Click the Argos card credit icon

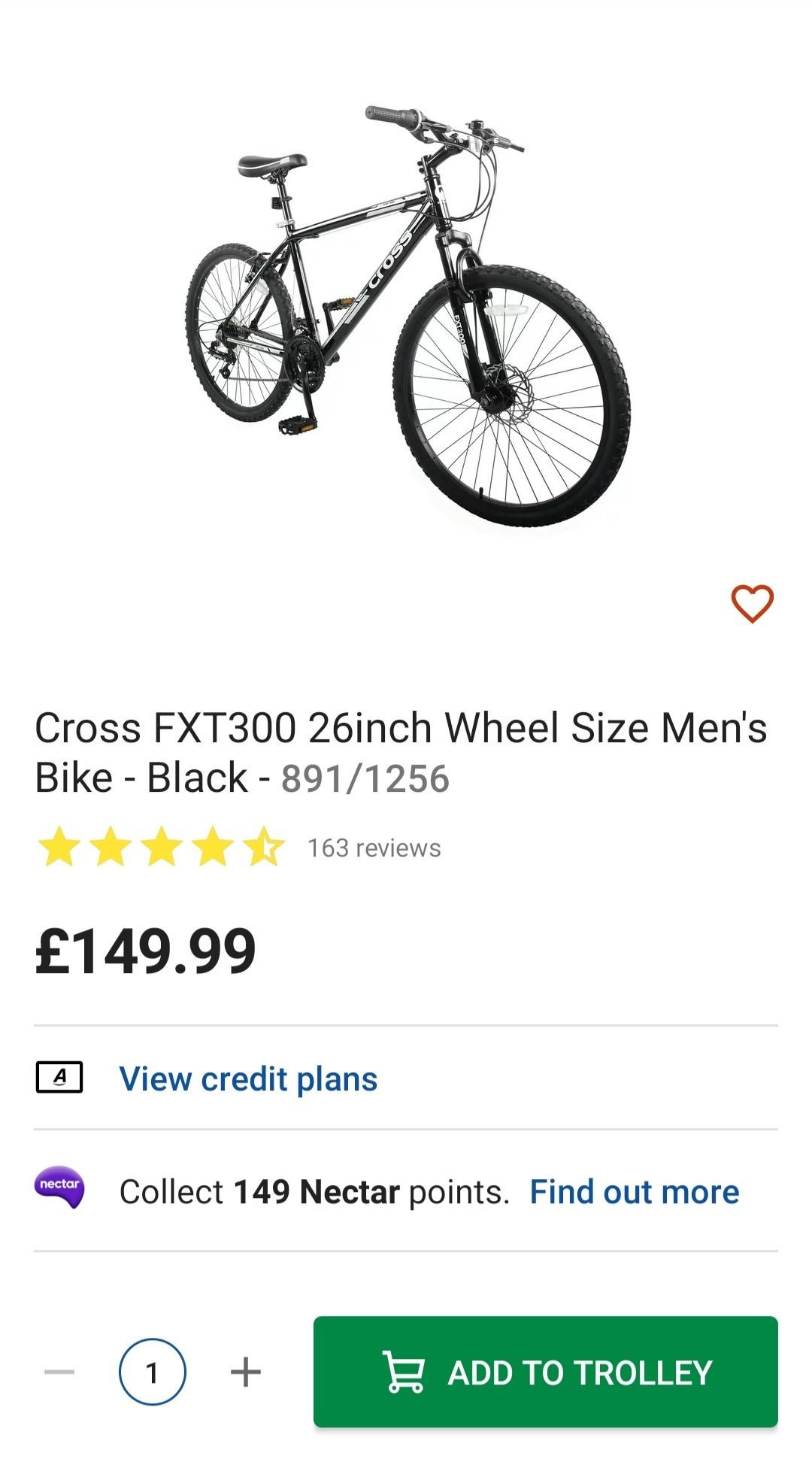[x=59, y=1078]
